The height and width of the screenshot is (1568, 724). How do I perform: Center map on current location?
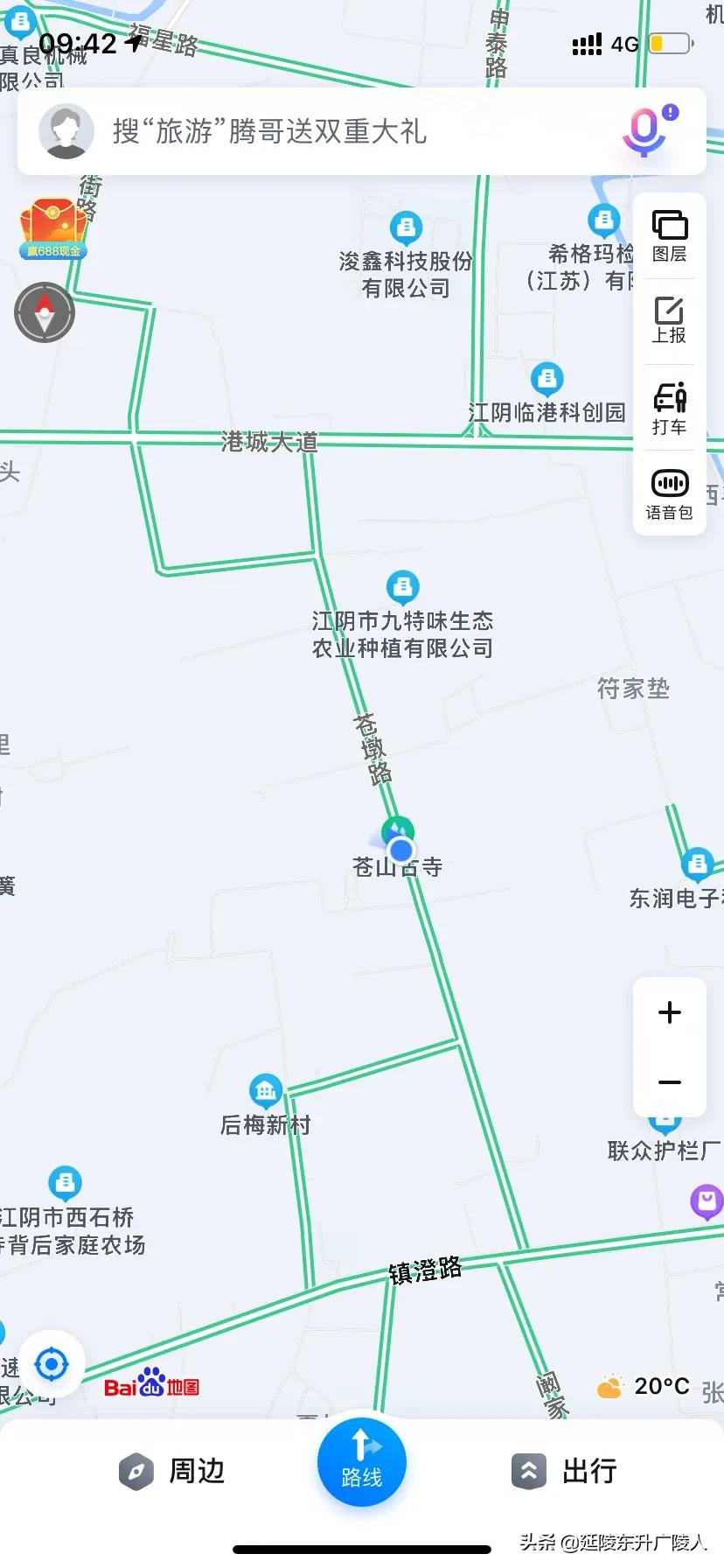(53, 1364)
